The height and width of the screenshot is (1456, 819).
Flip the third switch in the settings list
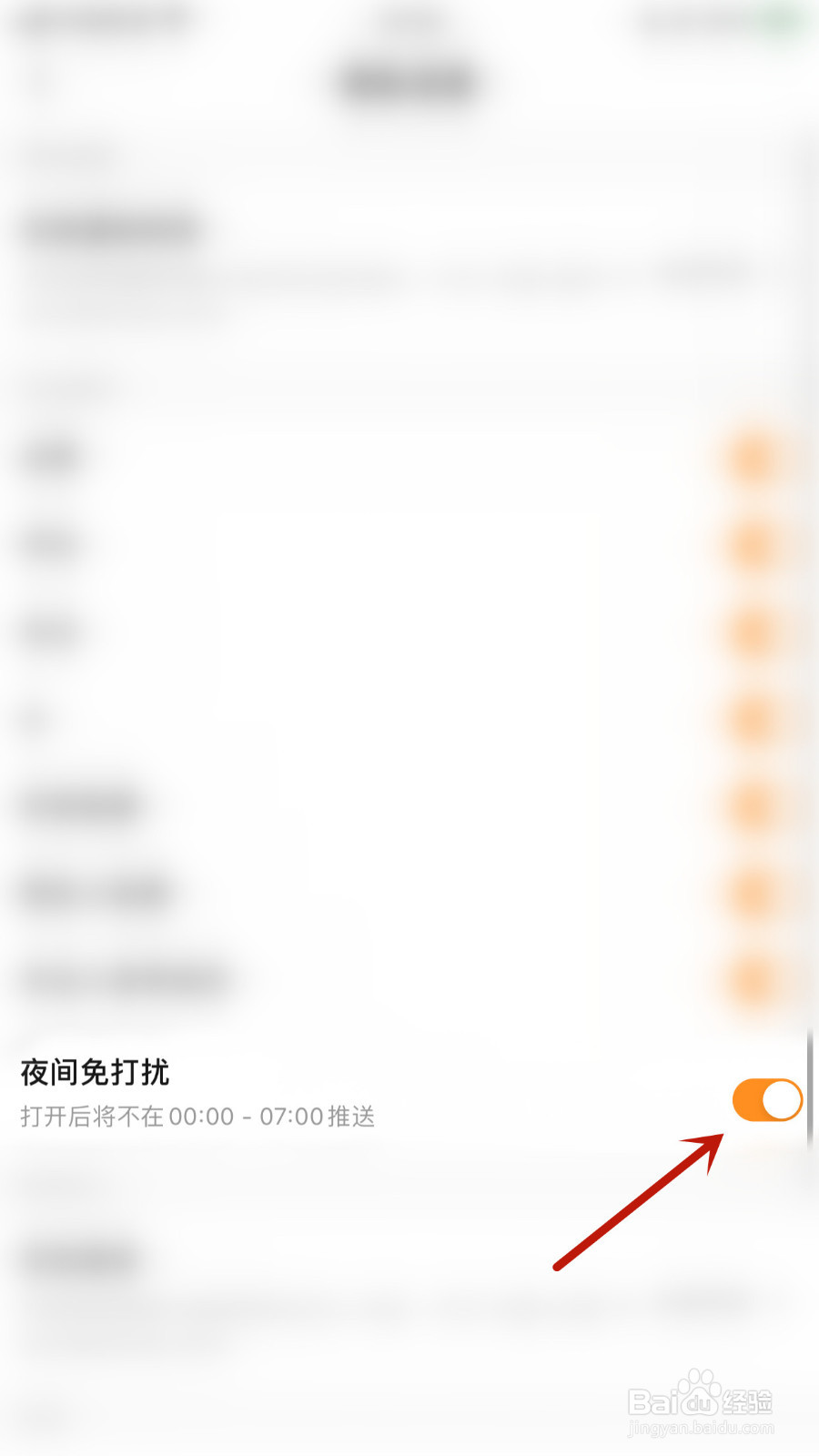pyautogui.click(x=752, y=631)
